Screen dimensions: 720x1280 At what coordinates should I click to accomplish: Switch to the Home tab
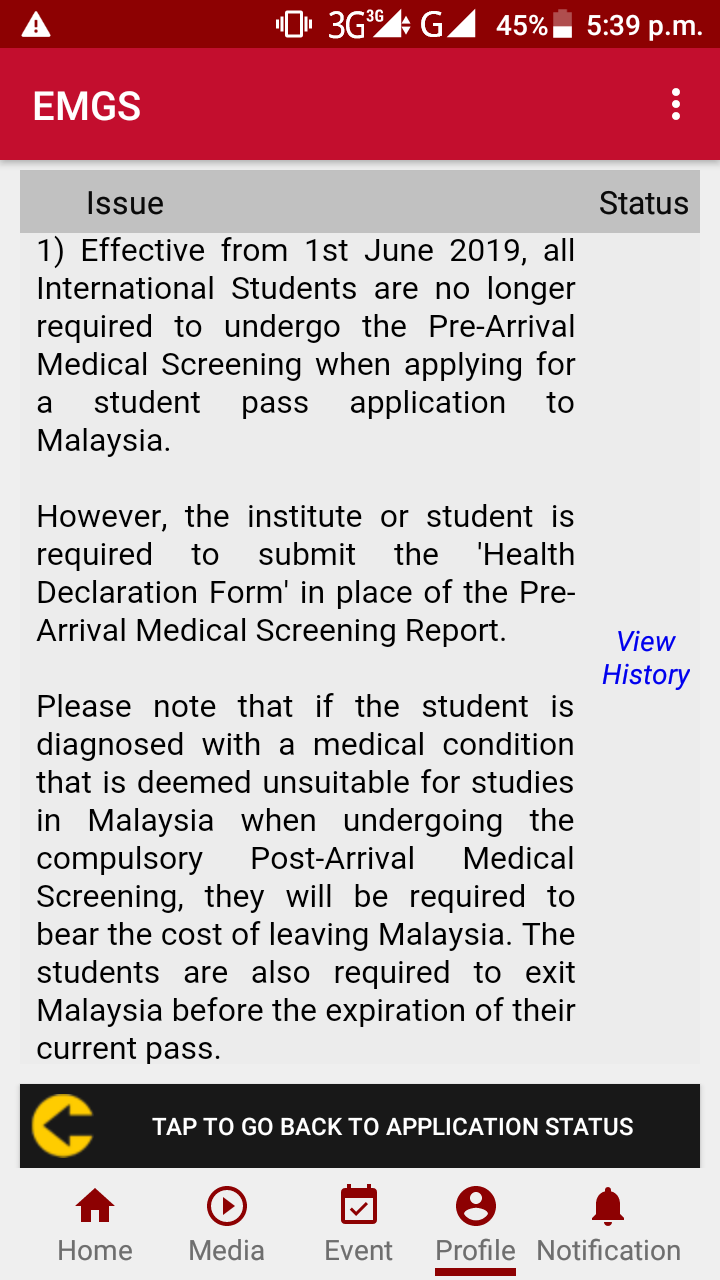[x=95, y=1225]
